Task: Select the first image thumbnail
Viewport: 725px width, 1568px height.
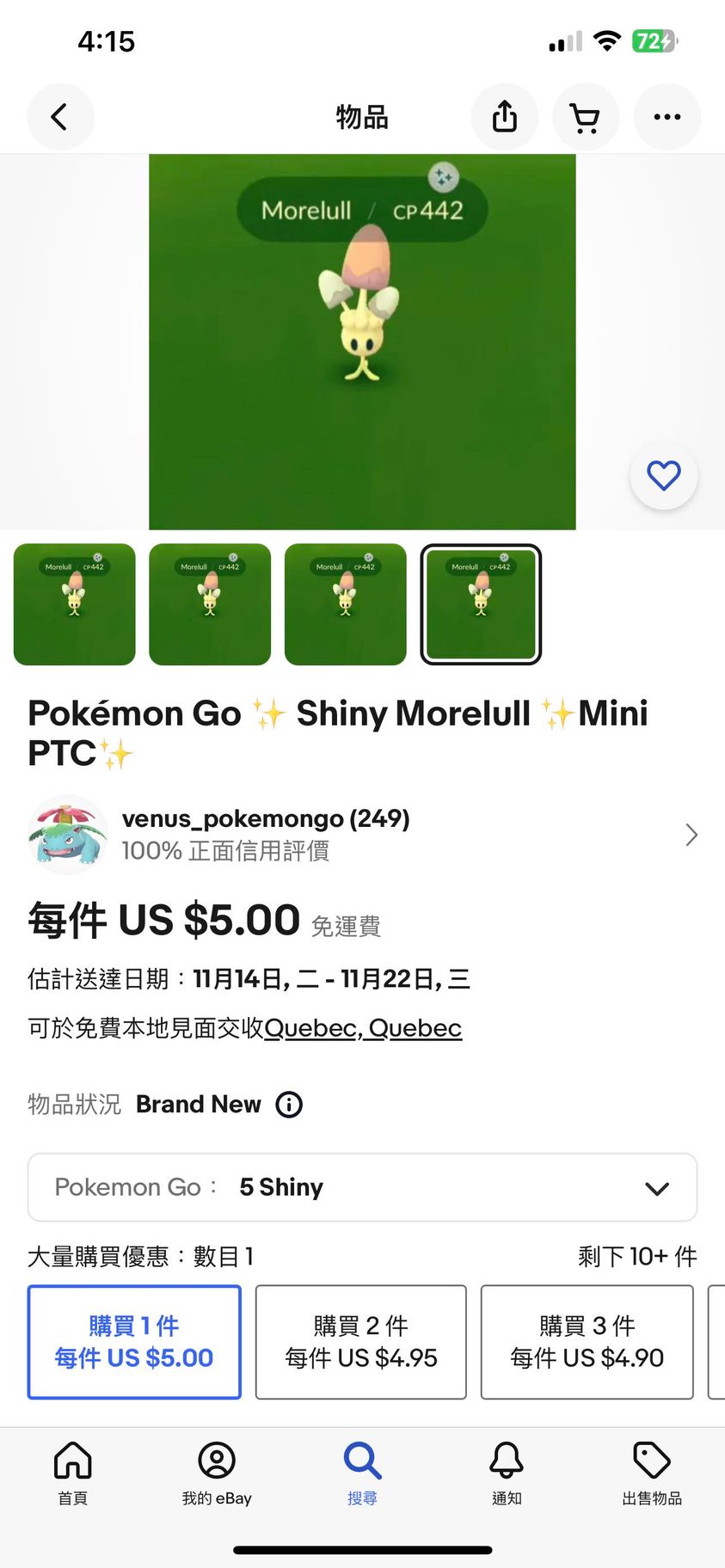Action: (75, 604)
